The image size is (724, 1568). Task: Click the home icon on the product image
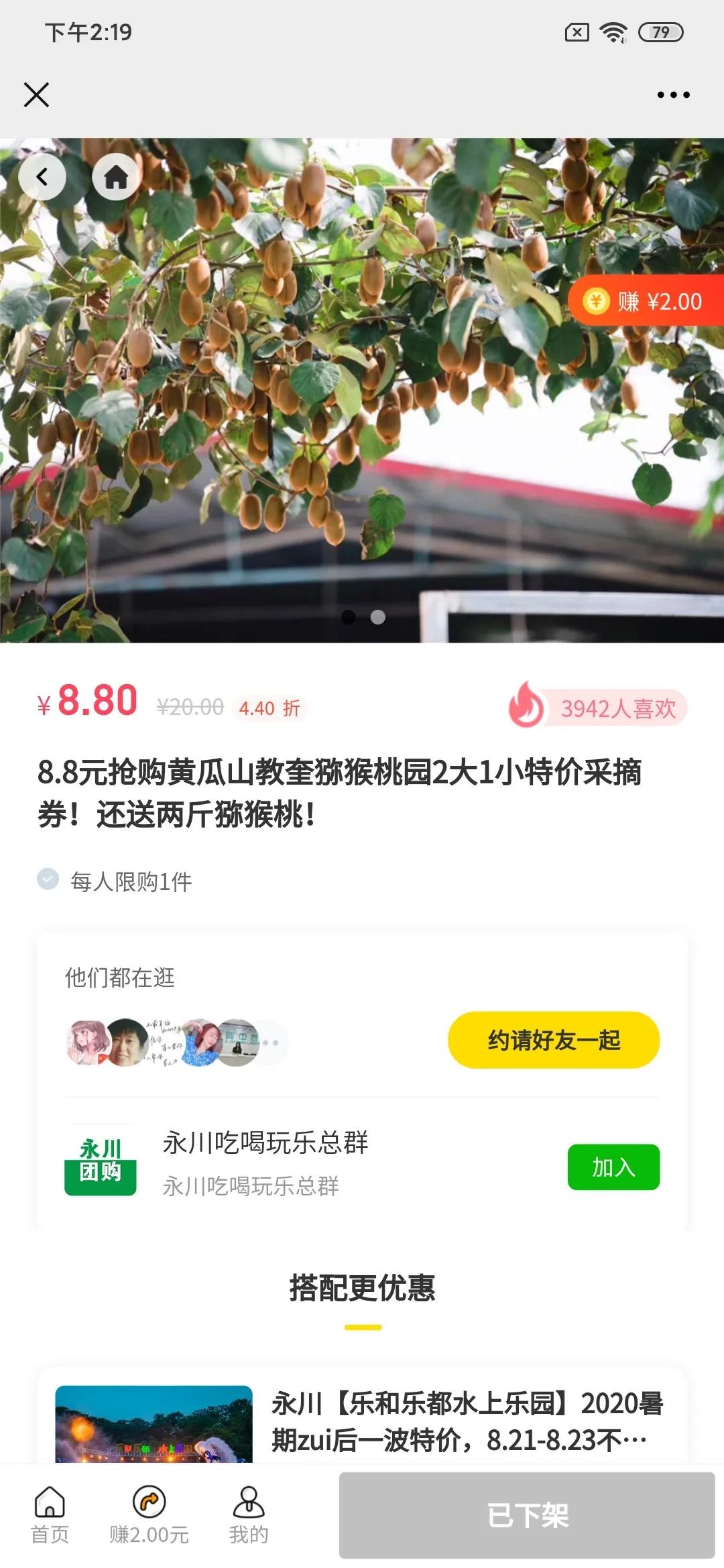click(115, 178)
